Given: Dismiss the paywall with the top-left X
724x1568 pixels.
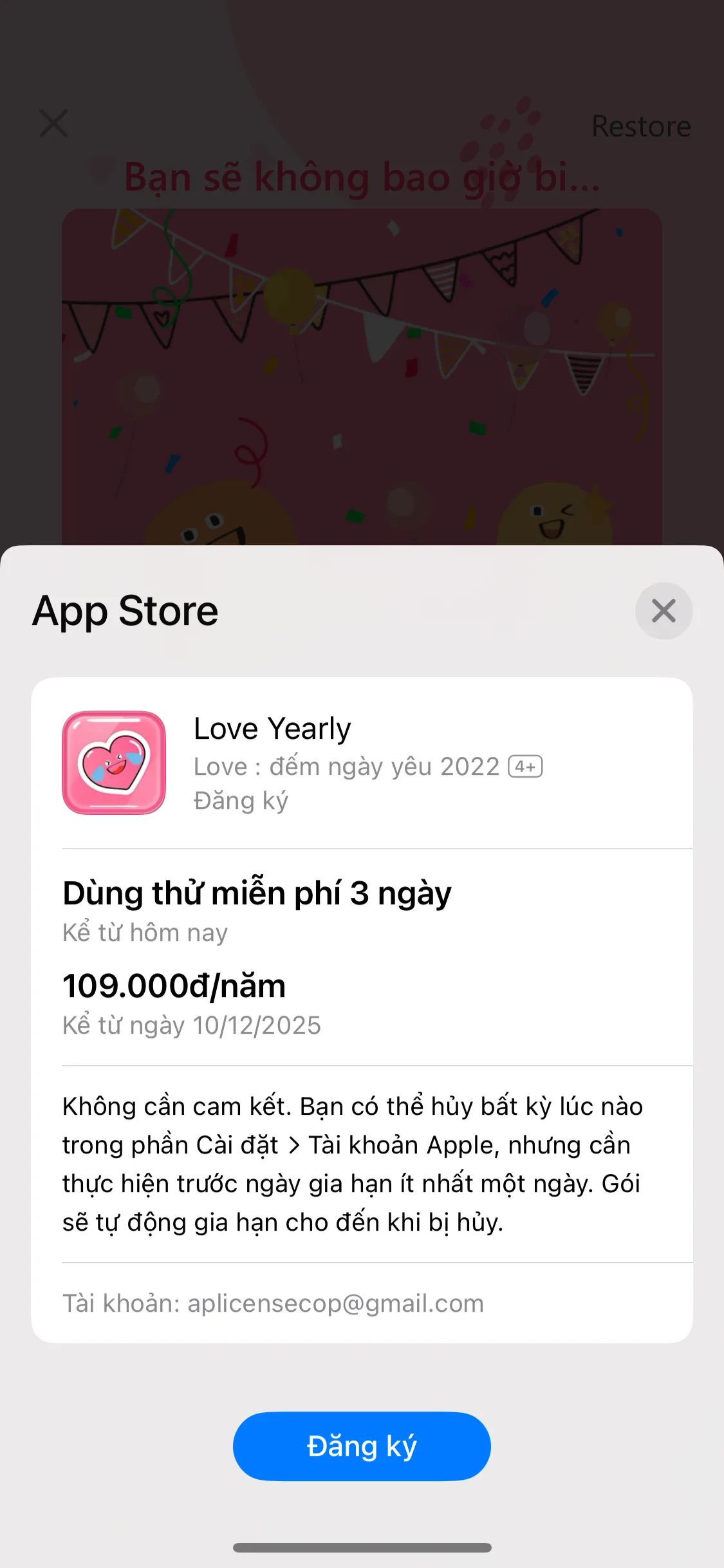Looking at the screenshot, I should pyautogui.click(x=53, y=123).
